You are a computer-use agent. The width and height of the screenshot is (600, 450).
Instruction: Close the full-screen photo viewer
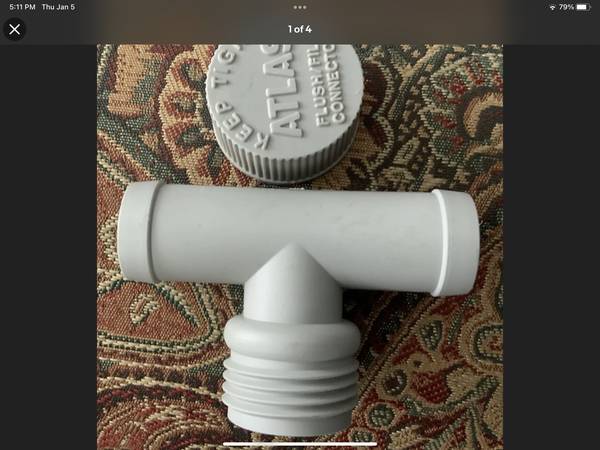[x=15, y=29]
